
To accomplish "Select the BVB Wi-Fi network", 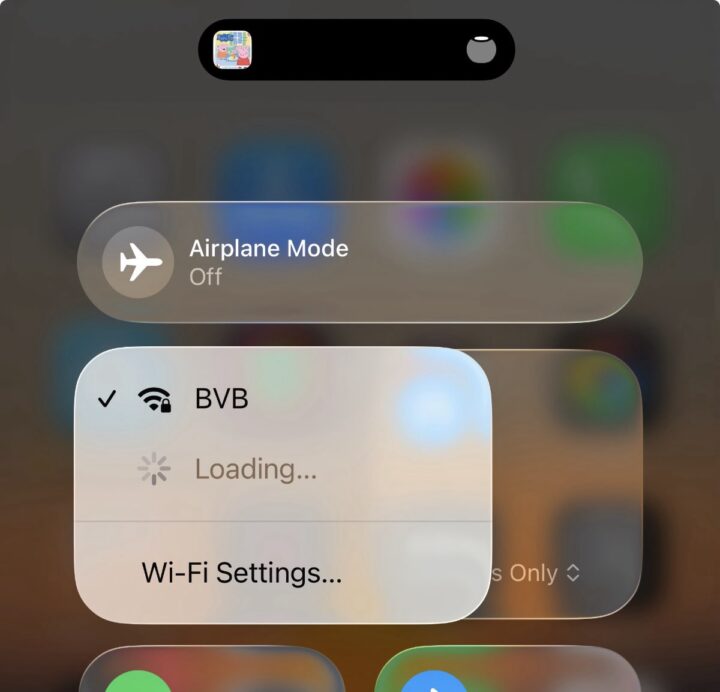I will tap(222, 399).
